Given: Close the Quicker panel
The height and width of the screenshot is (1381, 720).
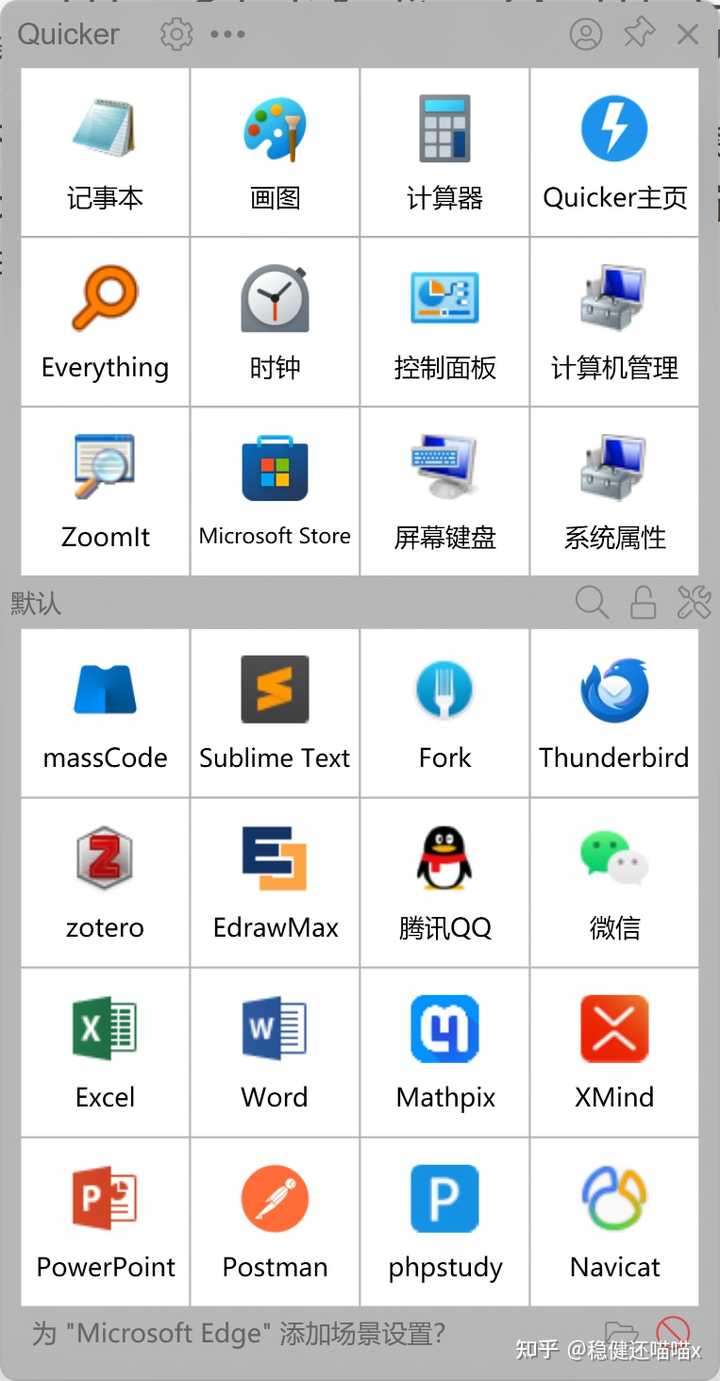Looking at the screenshot, I should (688, 34).
